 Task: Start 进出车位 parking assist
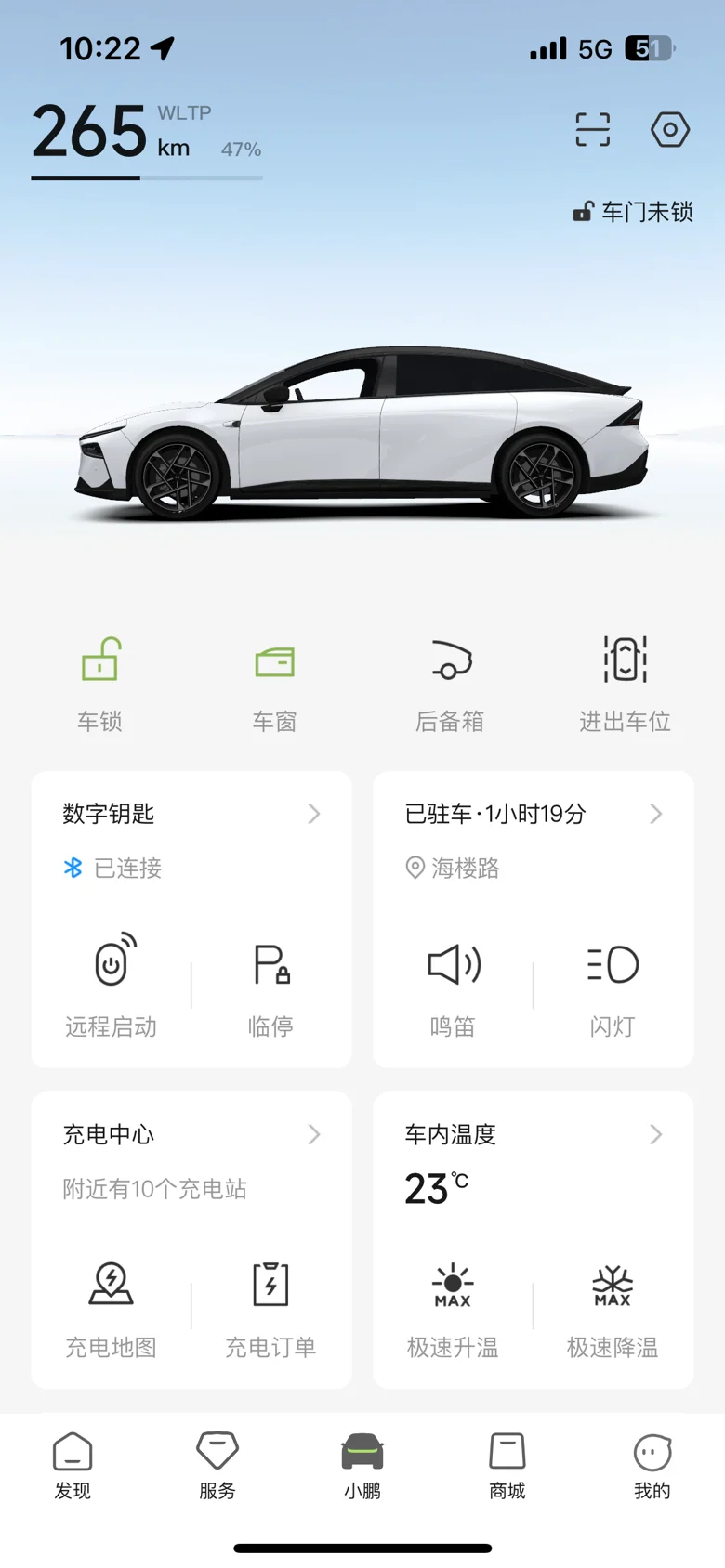(x=625, y=683)
